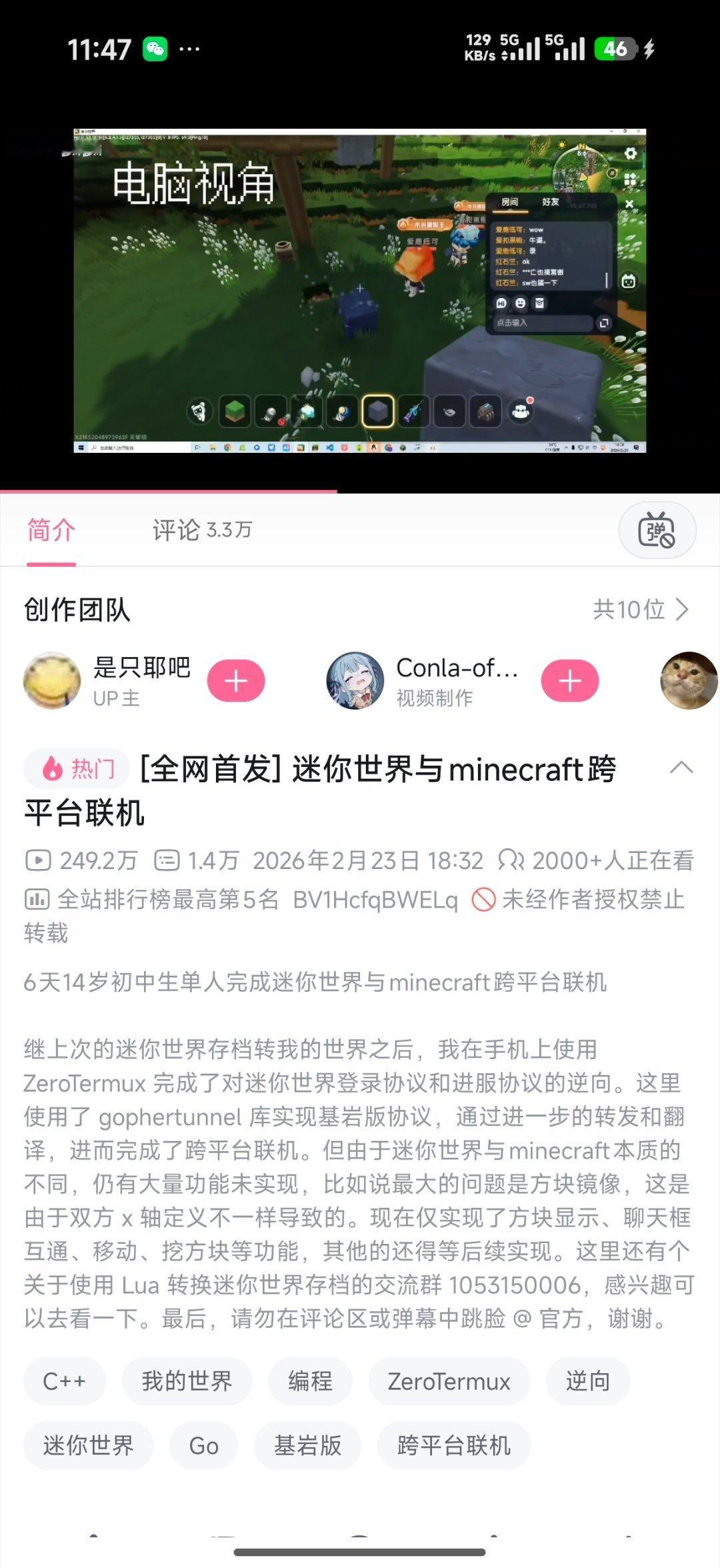
Task: Open the emoji picker in the game chat
Action: coord(521,303)
